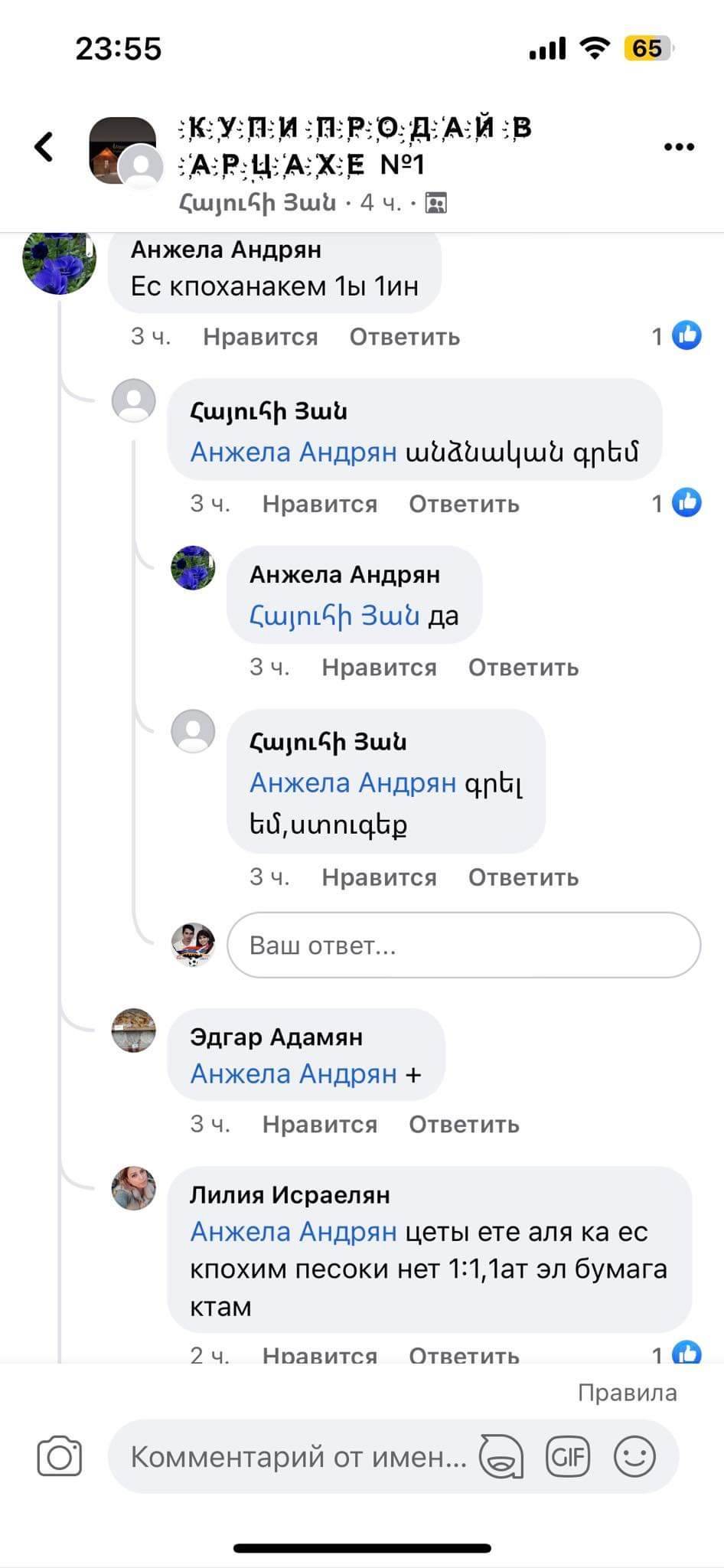Attach a photo with the camera icon
724x1568 pixels.
click(x=60, y=1456)
